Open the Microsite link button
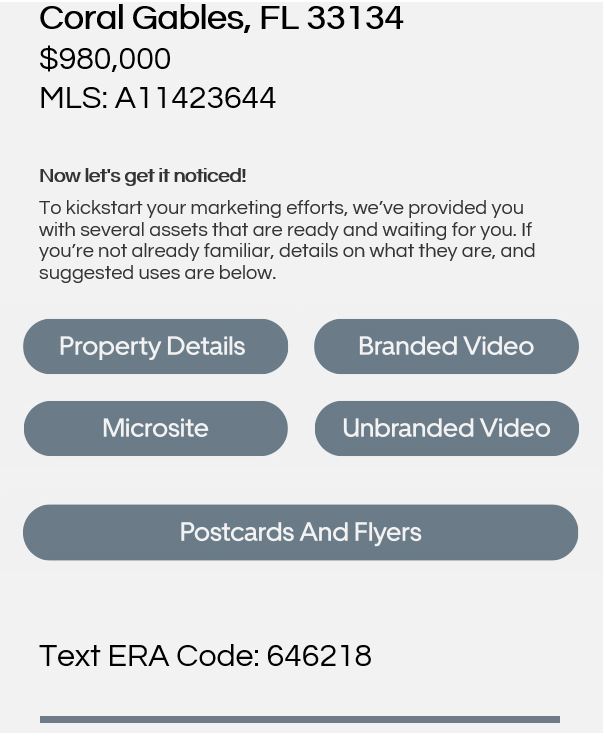This screenshot has width=605, height=738. pos(155,428)
